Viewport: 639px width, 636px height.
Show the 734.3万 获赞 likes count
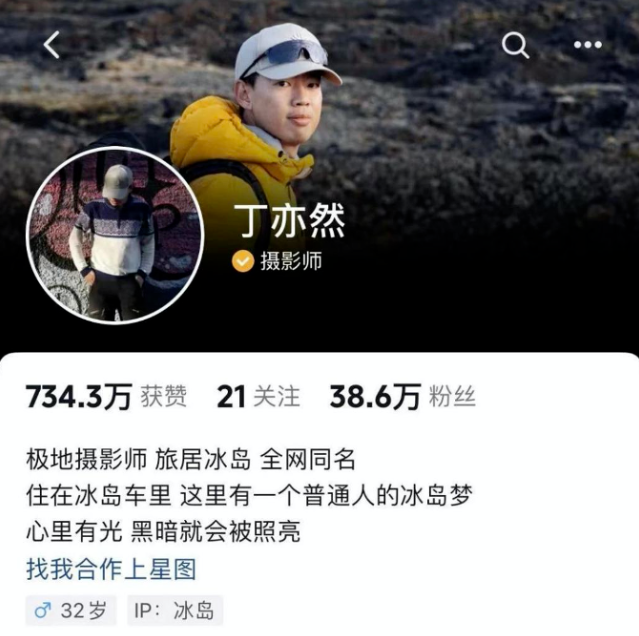tap(106, 397)
